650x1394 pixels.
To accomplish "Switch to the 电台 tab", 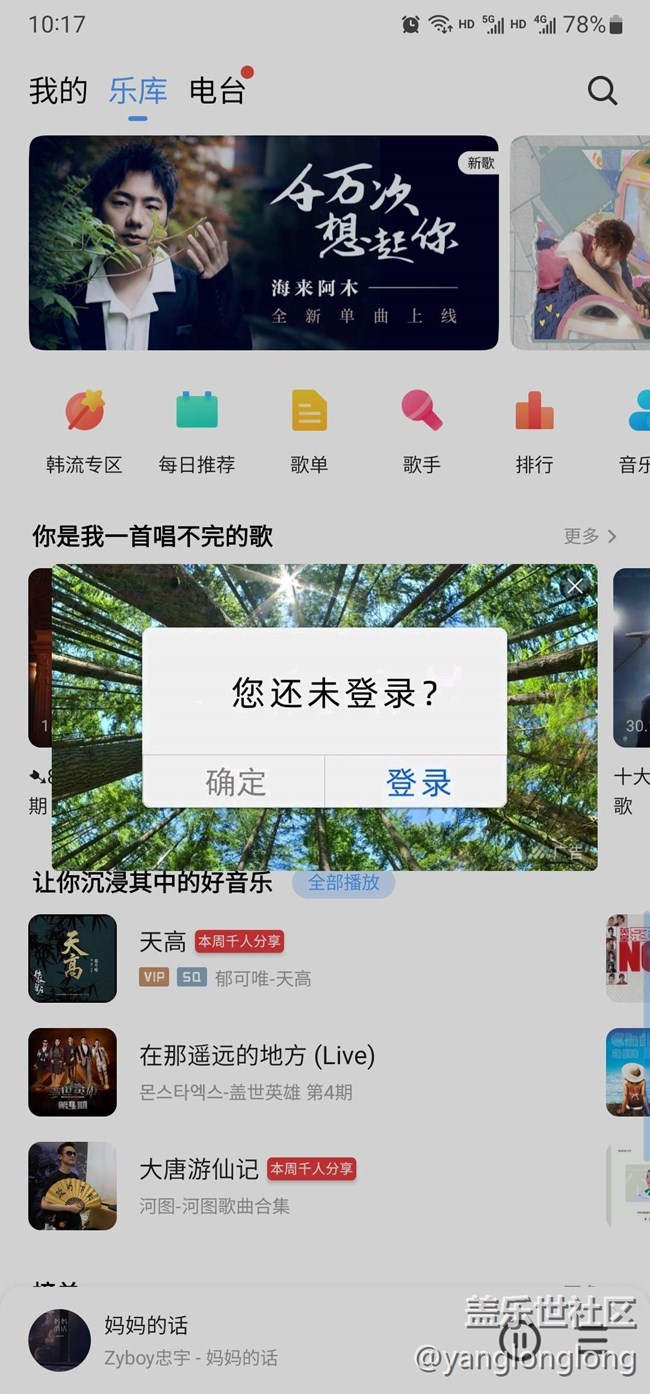I will click(x=217, y=91).
